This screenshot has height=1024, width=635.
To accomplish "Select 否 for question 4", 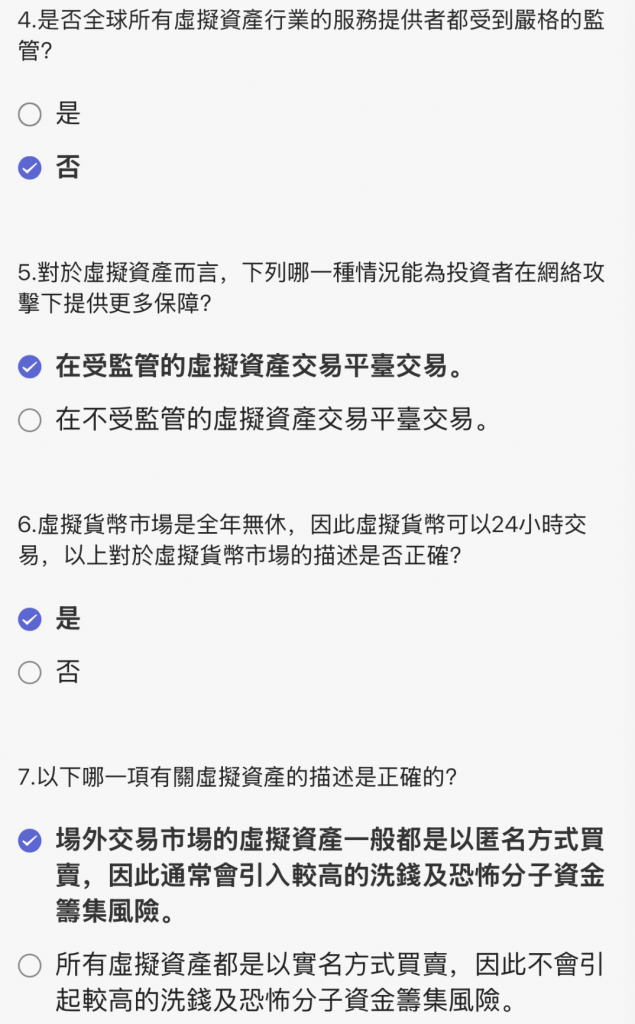I will click(x=30, y=168).
